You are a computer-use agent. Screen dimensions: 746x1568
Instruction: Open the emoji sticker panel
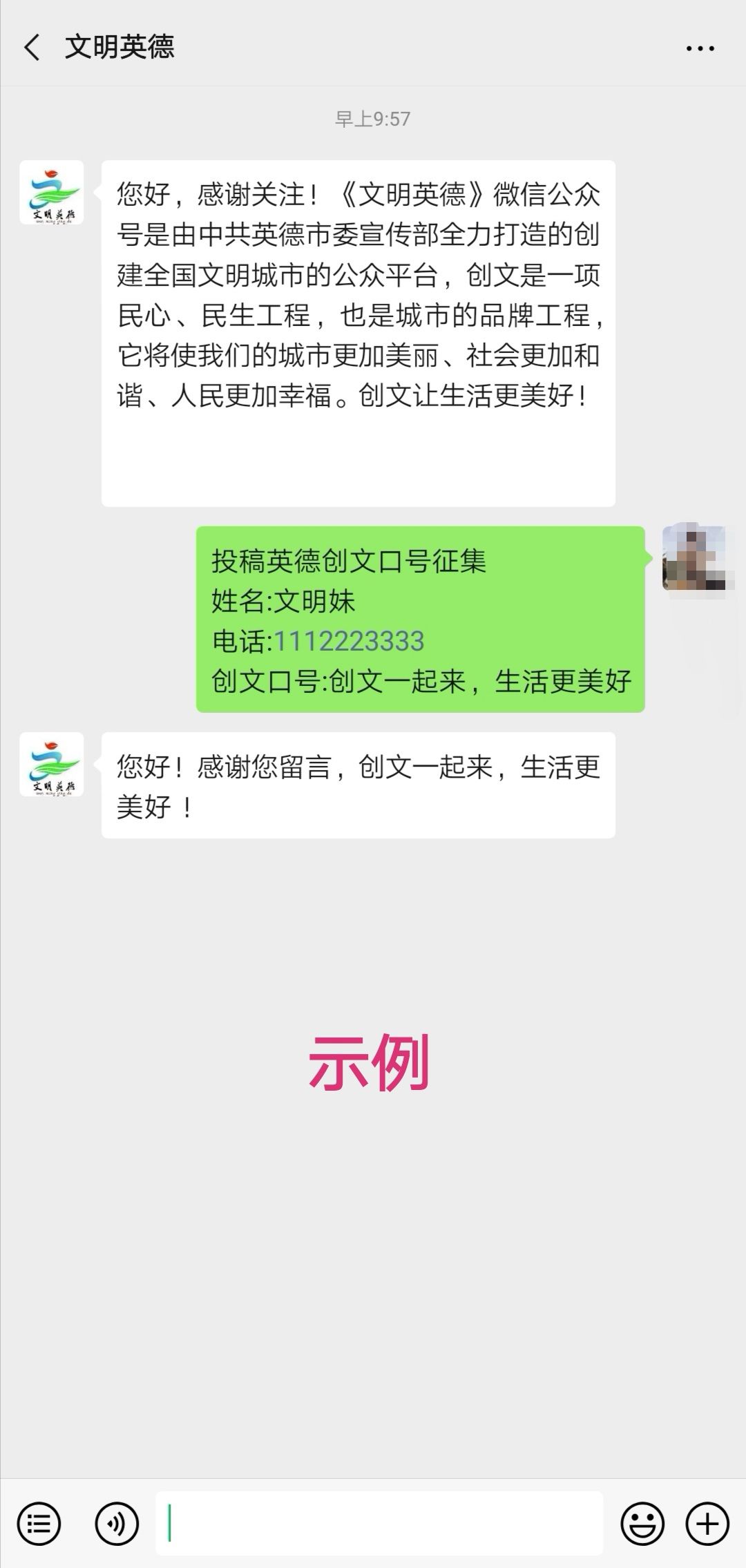pos(642,1523)
